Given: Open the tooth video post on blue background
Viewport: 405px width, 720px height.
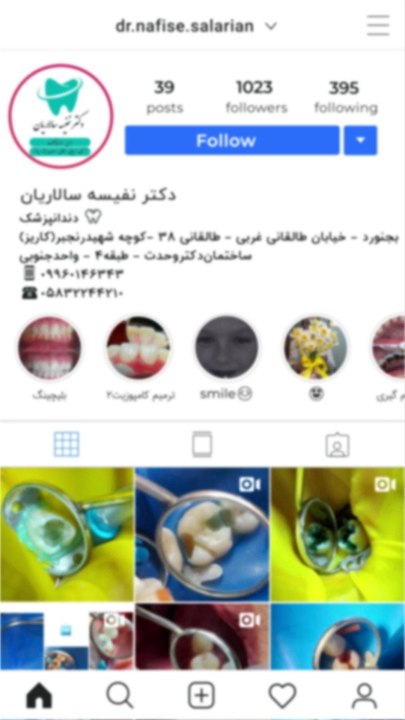Looking at the screenshot, I should (202, 534).
